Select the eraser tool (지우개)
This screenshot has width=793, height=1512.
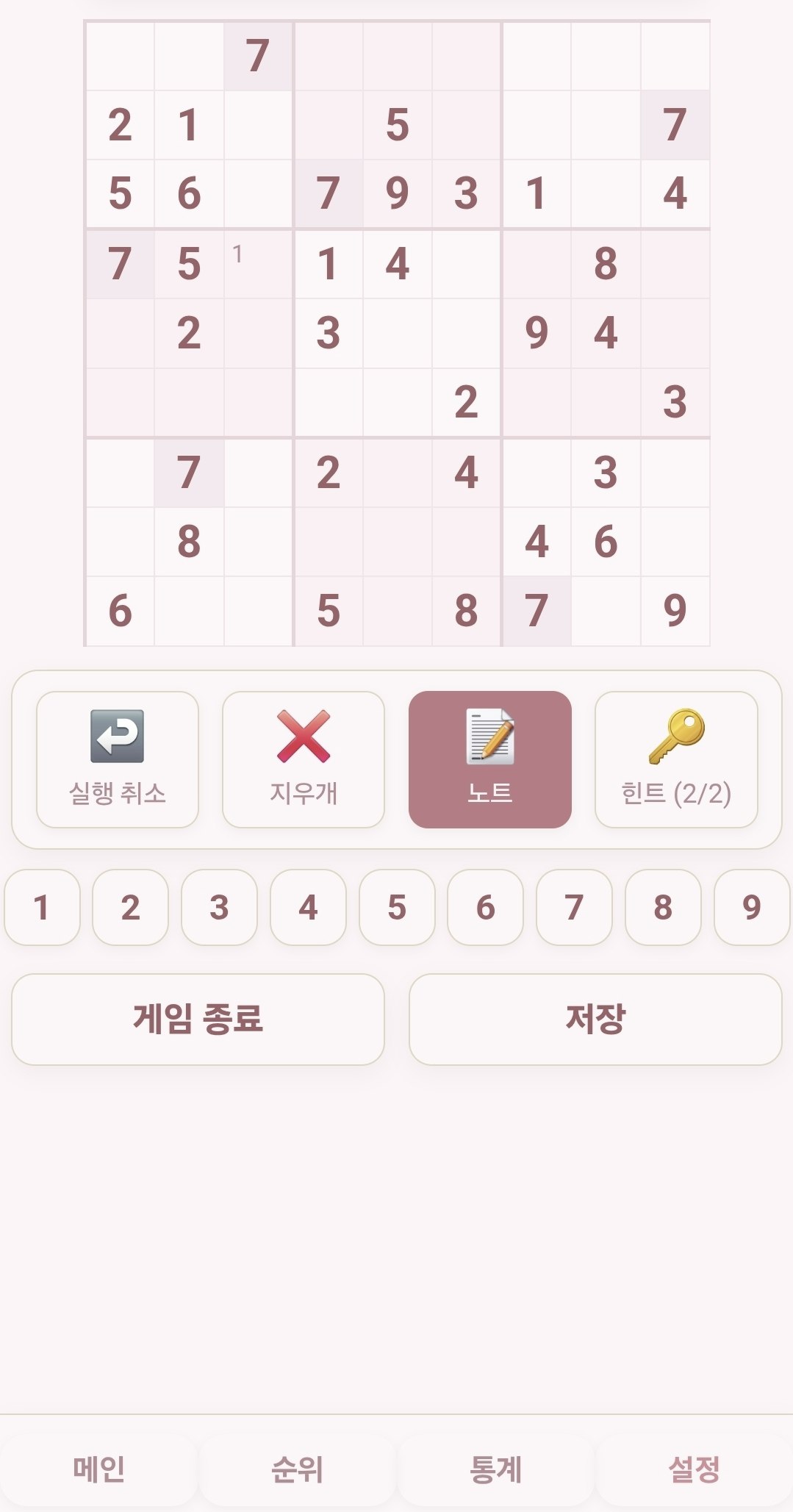304,759
